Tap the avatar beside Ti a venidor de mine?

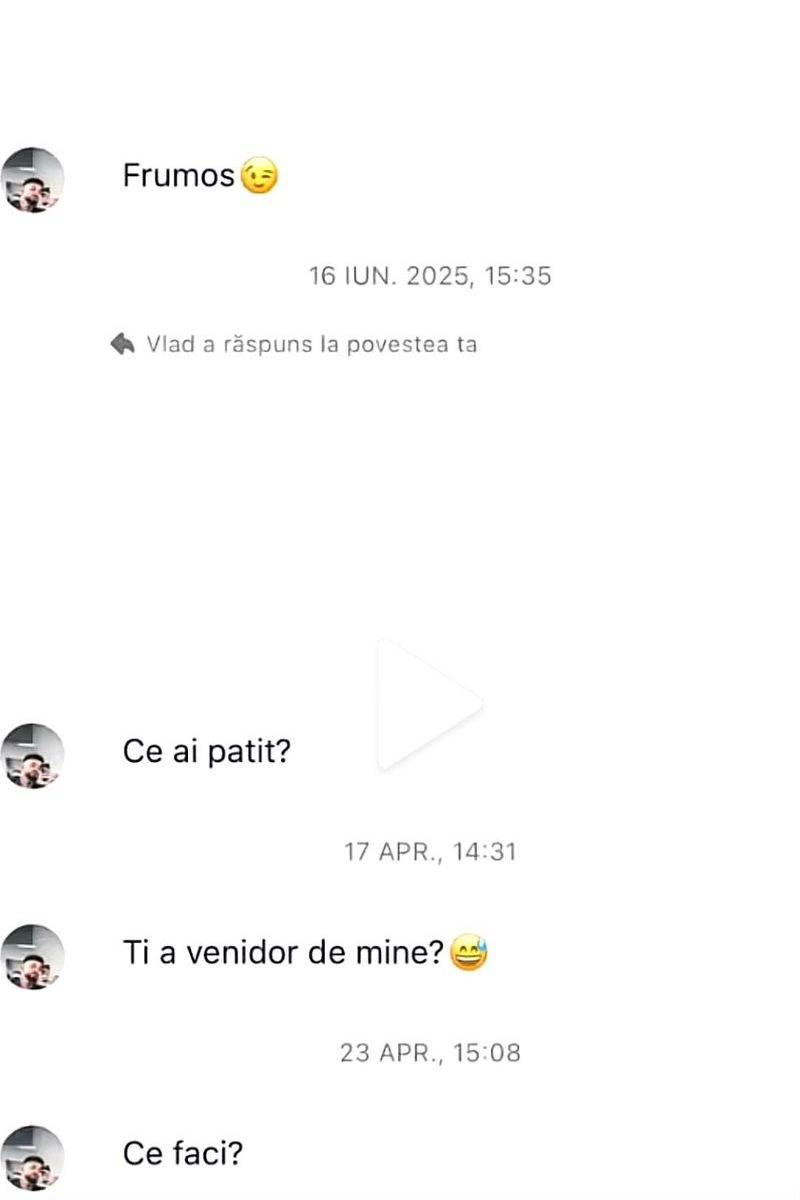coord(33,957)
